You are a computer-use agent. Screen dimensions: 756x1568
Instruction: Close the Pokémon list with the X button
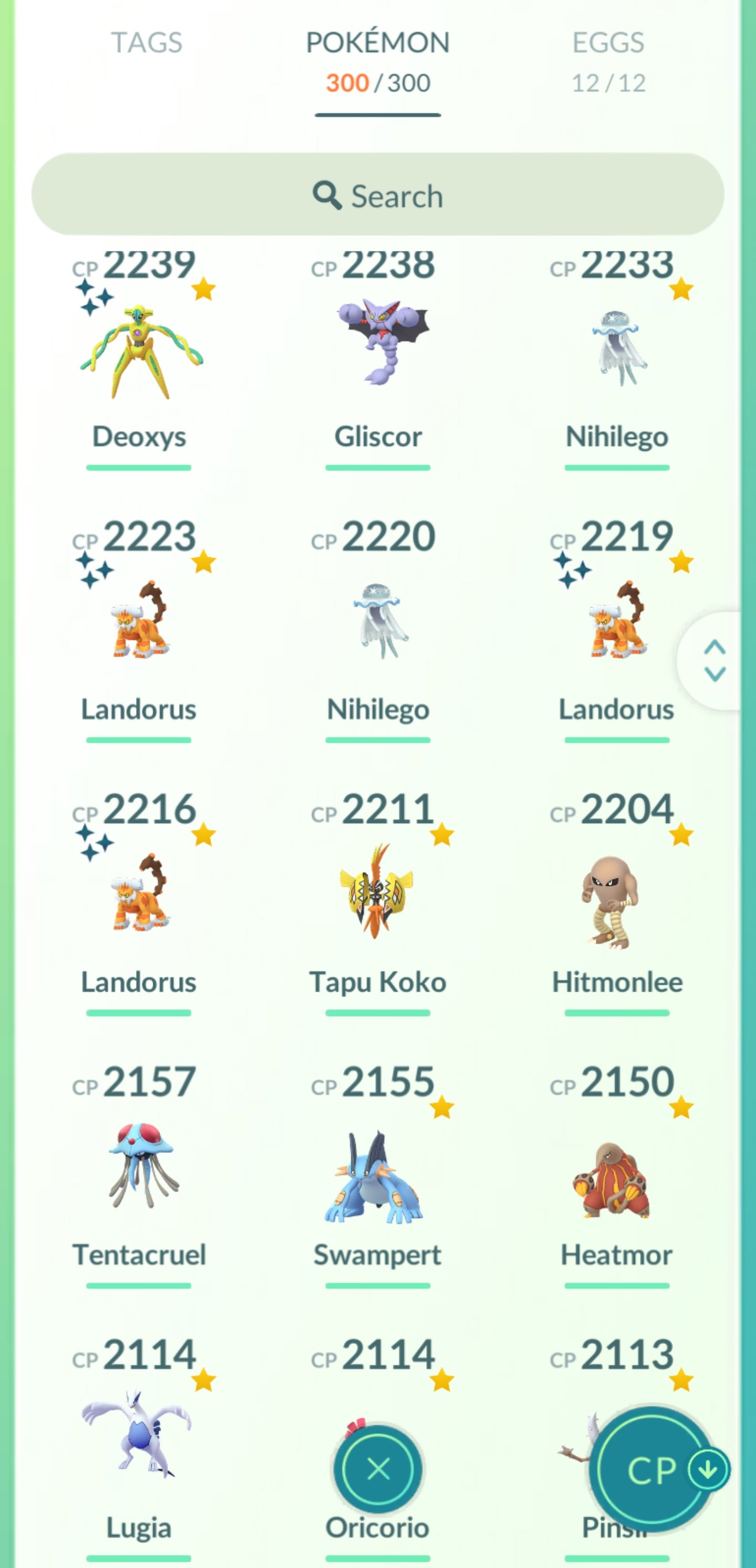pyautogui.click(x=379, y=1469)
